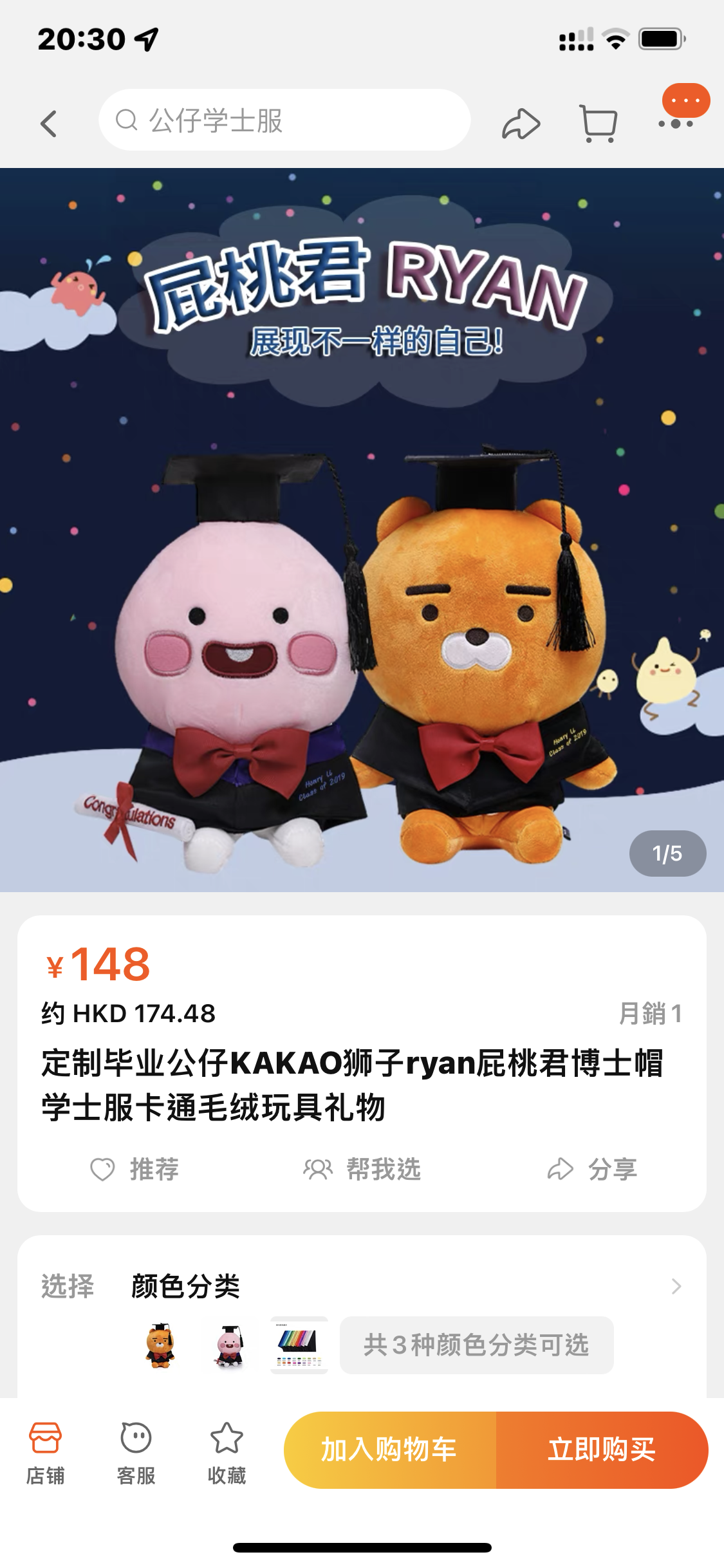
Task: Tap 帮我选 to ask friends to choose
Action: pos(362,1169)
